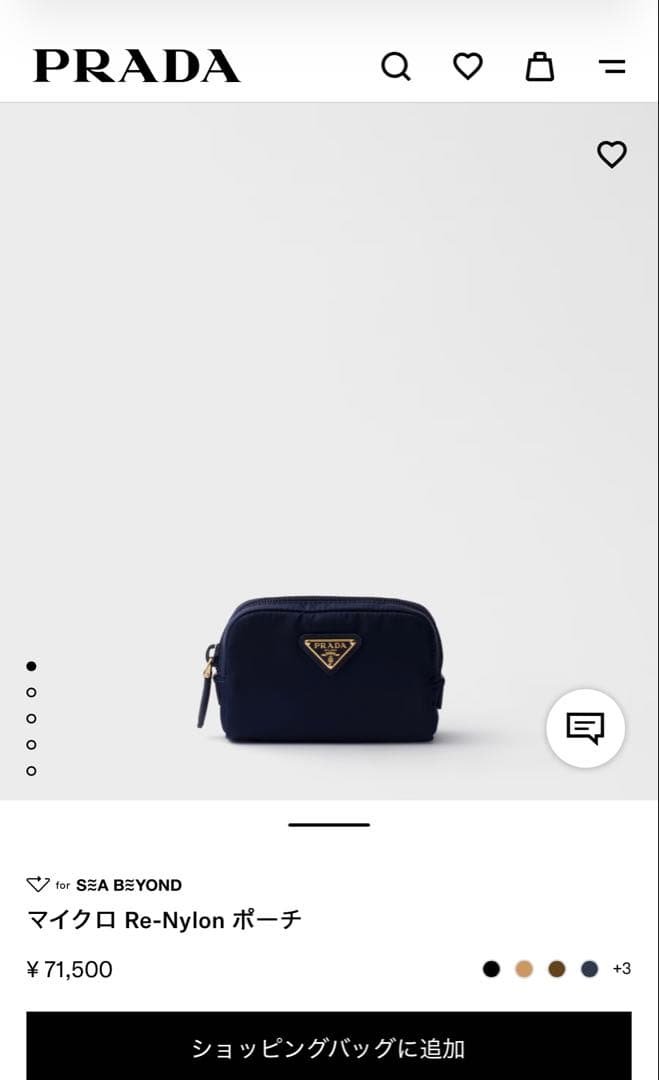Tap ショッピングバッグに追加 button
The width and height of the screenshot is (659, 1080).
click(329, 1048)
